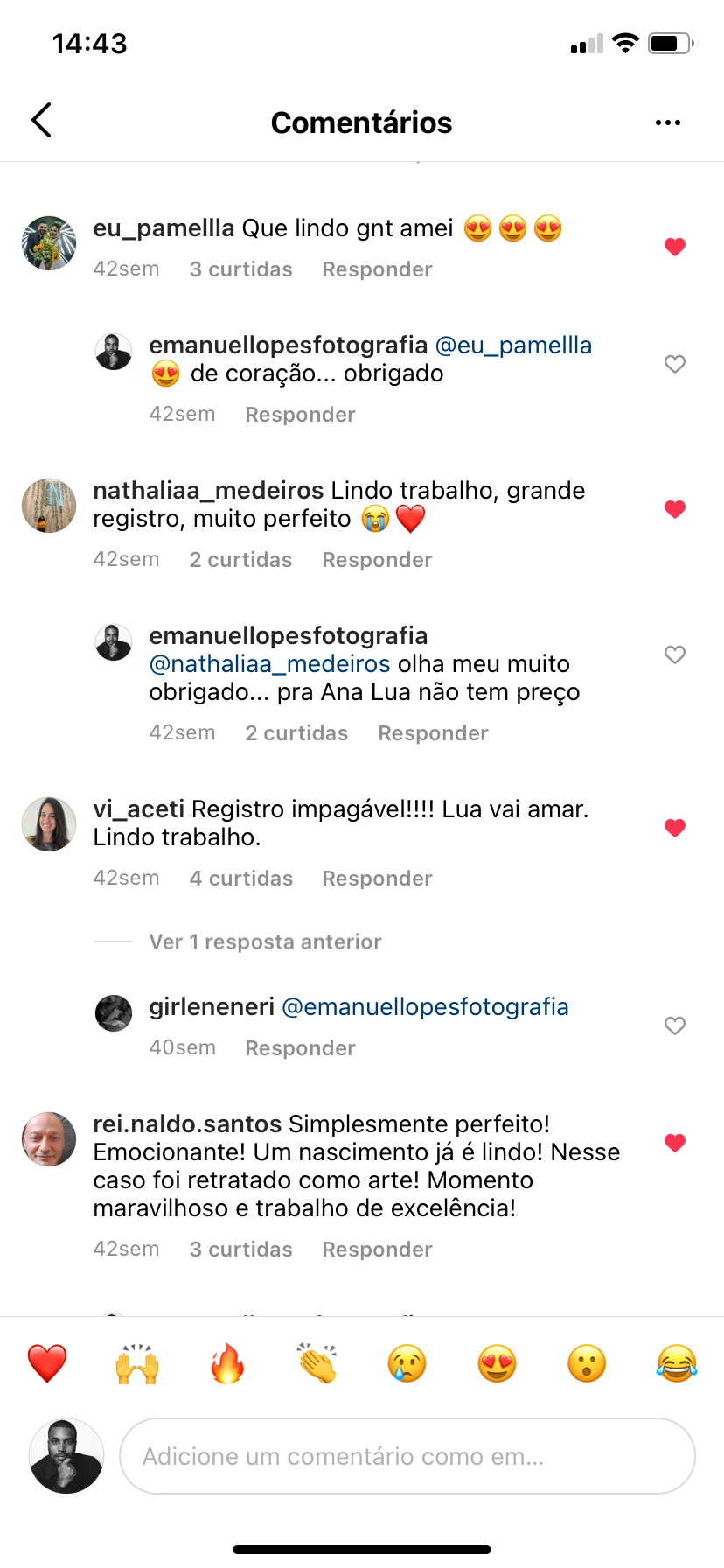Remove the like from rei.naldo.santos's comment

tap(675, 1143)
